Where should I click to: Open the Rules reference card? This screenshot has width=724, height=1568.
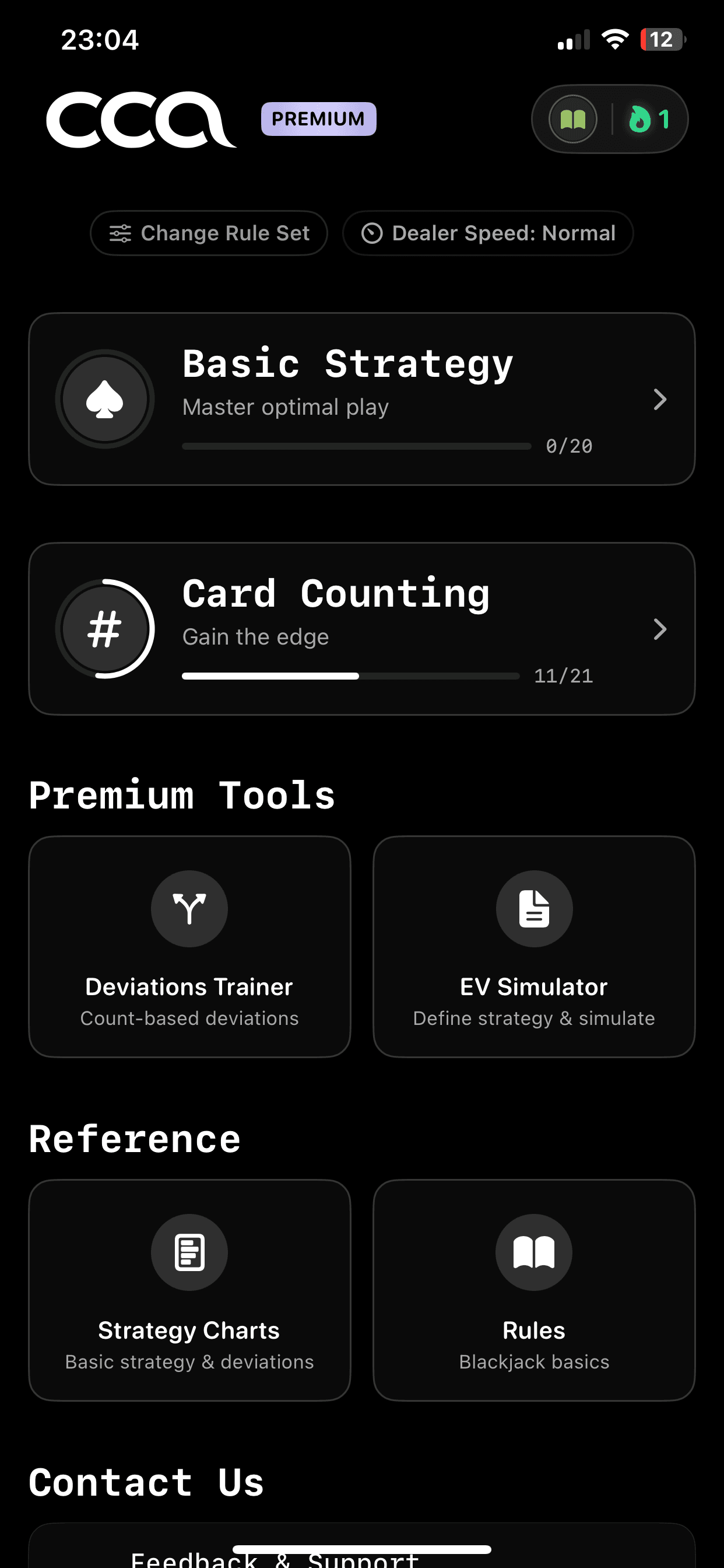tap(533, 1290)
